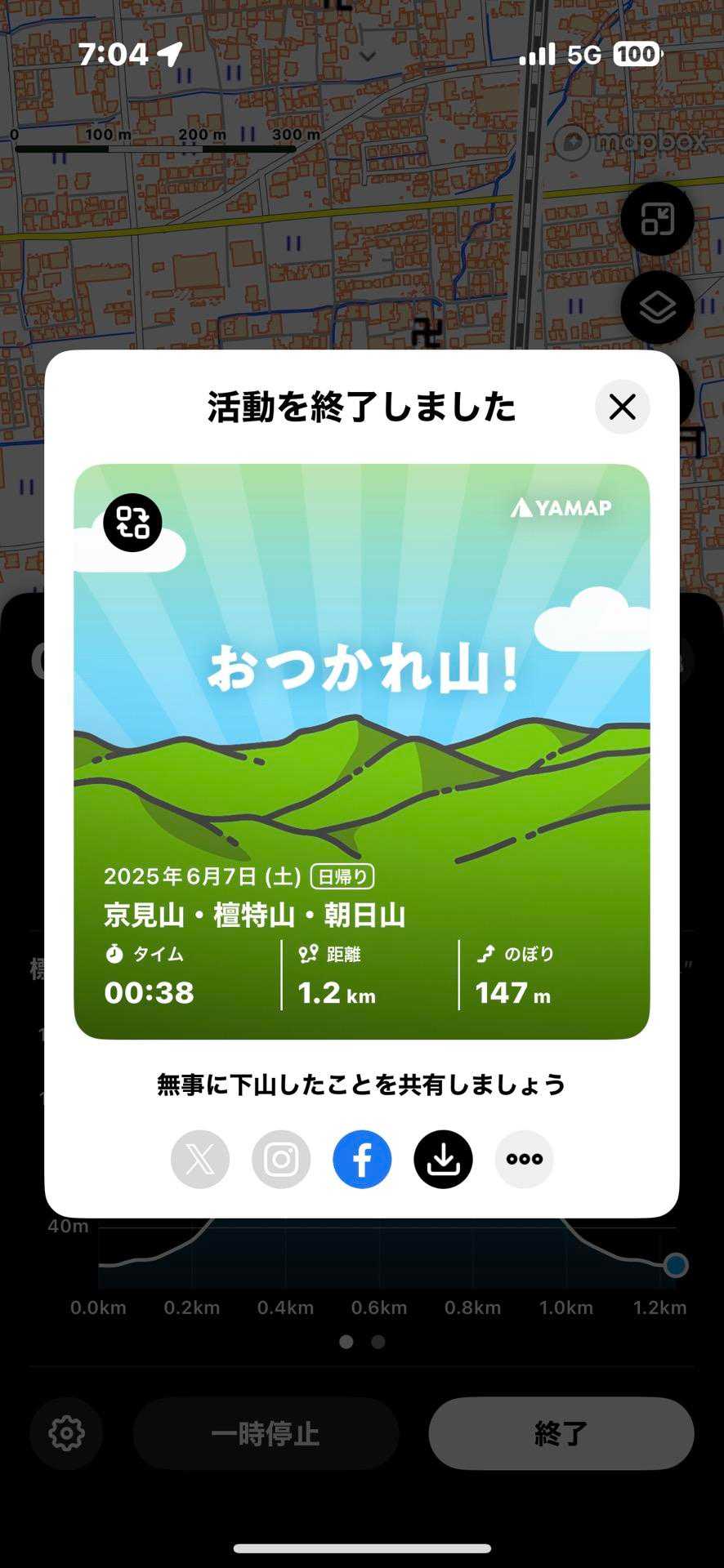Switch the share card design
Viewport: 724px width, 1568px height.
pyautogui.click(x=132, y=523)
